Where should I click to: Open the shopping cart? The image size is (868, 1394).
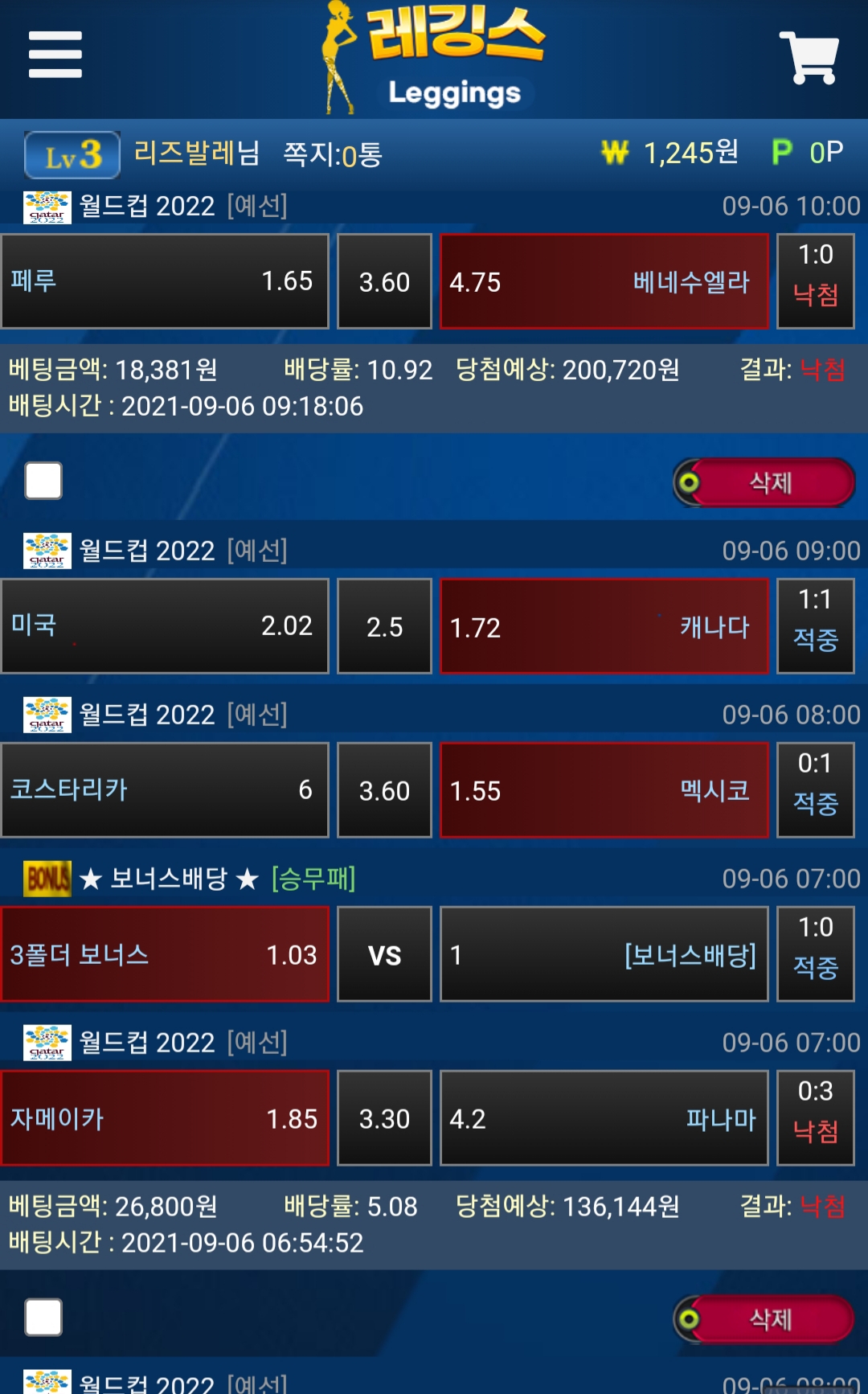click(809, 57)
